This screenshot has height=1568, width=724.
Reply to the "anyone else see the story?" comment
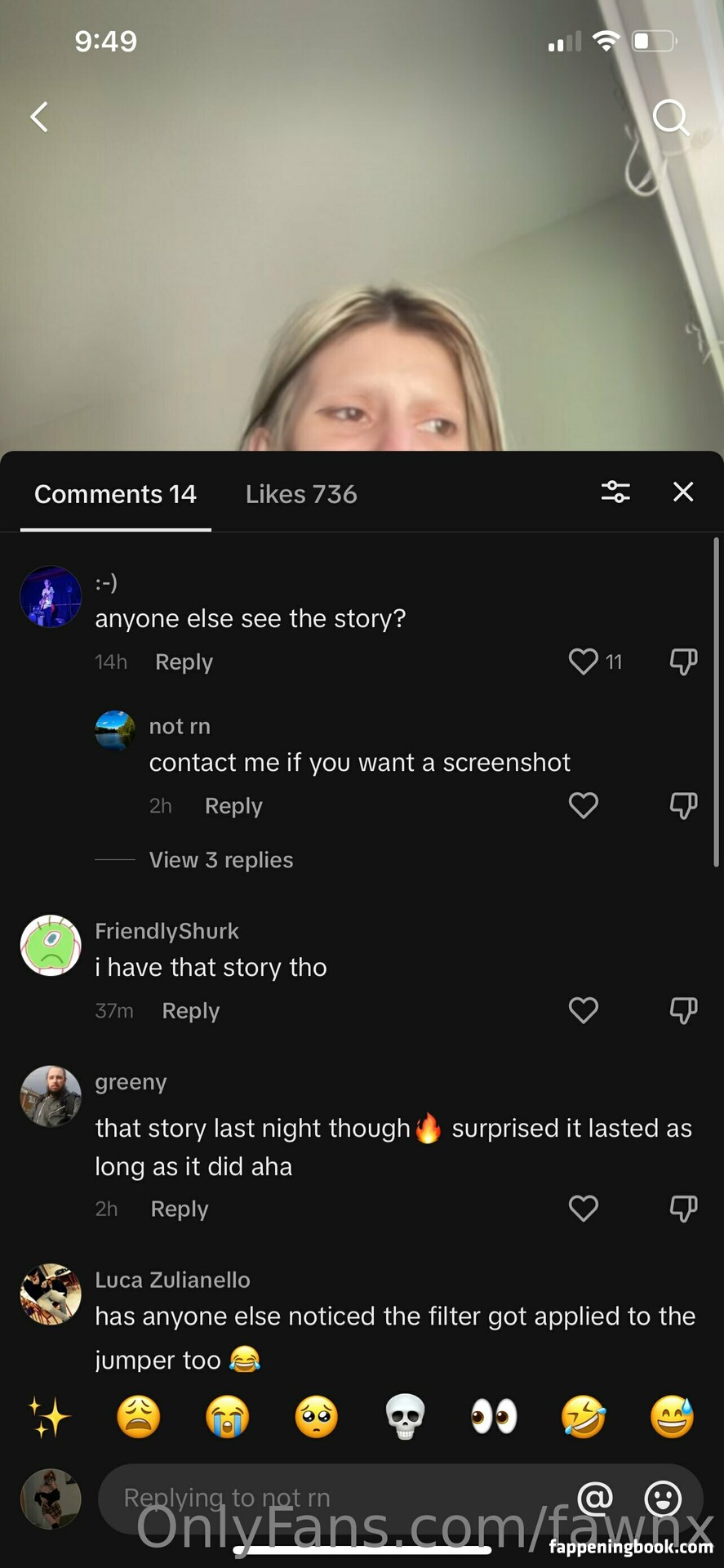pos(184,662)
